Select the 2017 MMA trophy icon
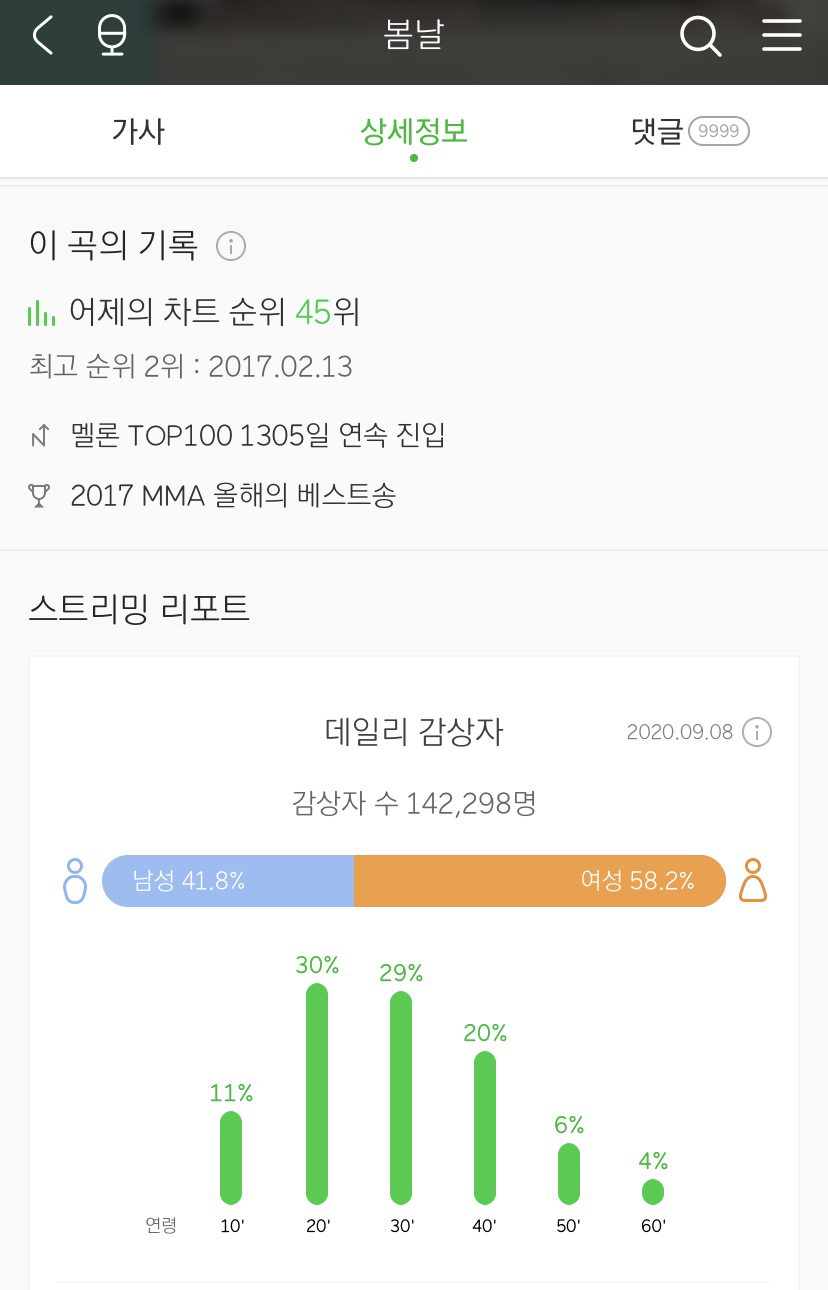The height and width of the screenshot is (1290, 828). point(39,495)
